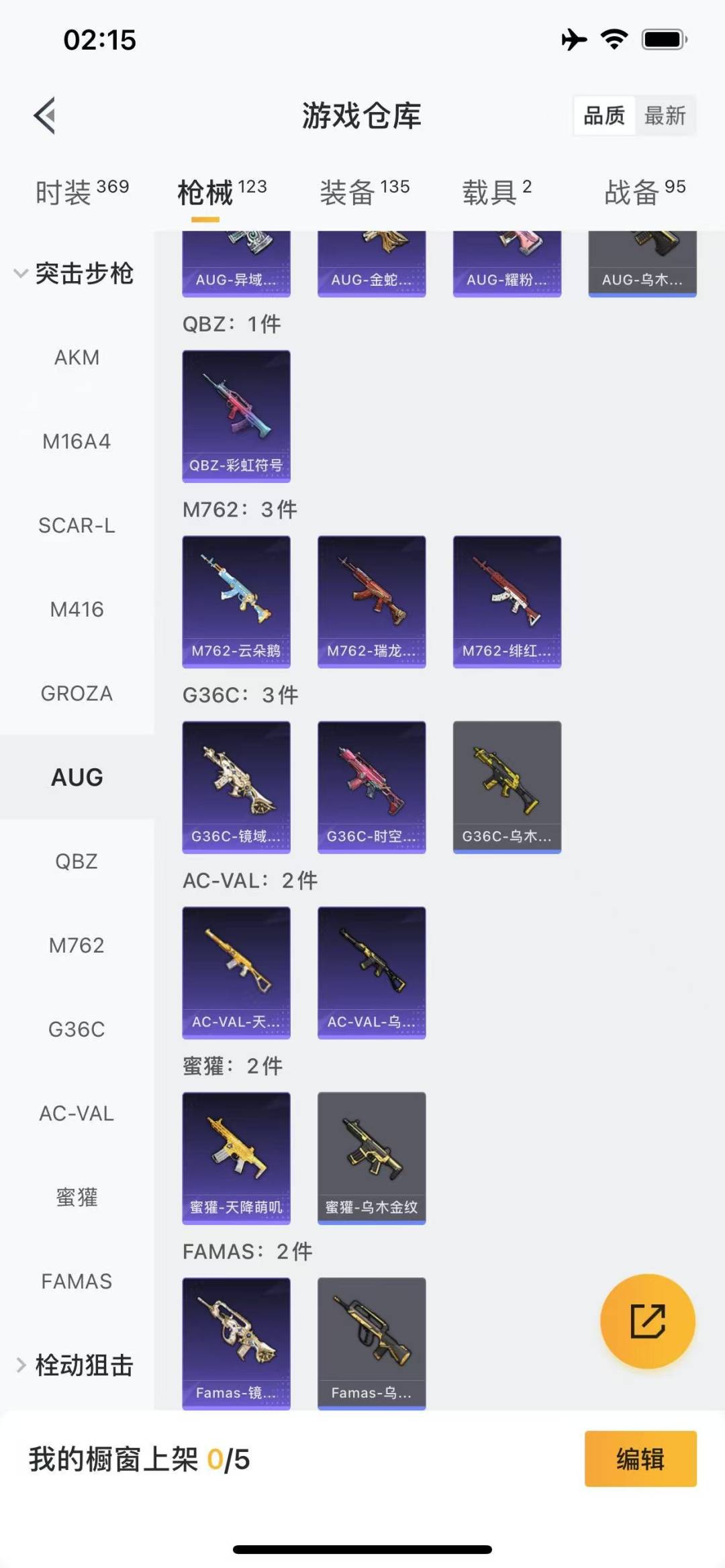
Task: Select SCAR-L in the sidebar
Action: coord(77,525)
